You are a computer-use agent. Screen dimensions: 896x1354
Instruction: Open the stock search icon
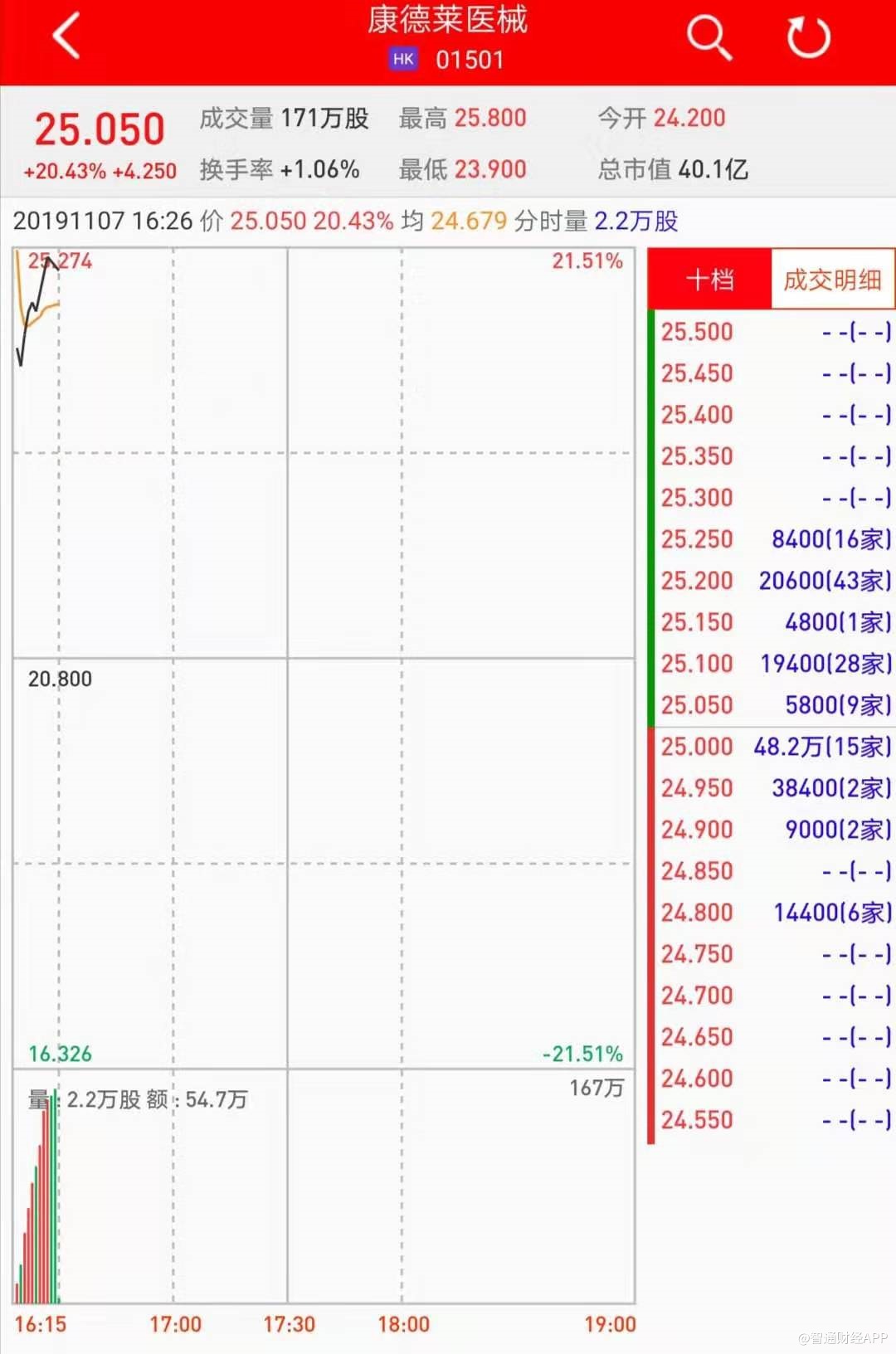[x=709, y=37]
